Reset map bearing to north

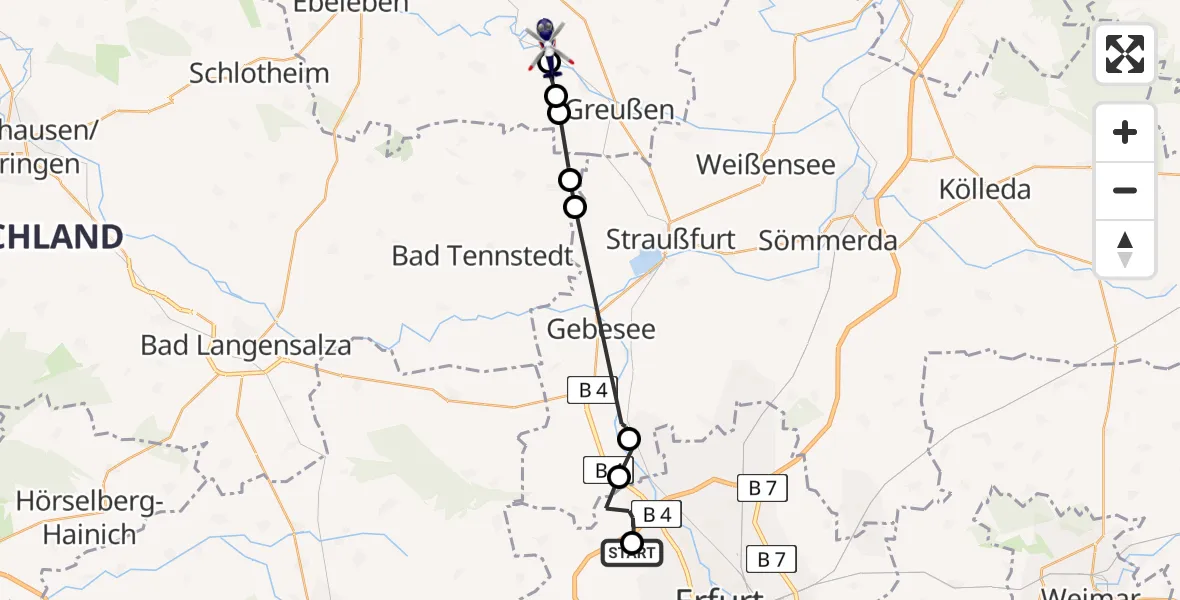[1125, 249]
